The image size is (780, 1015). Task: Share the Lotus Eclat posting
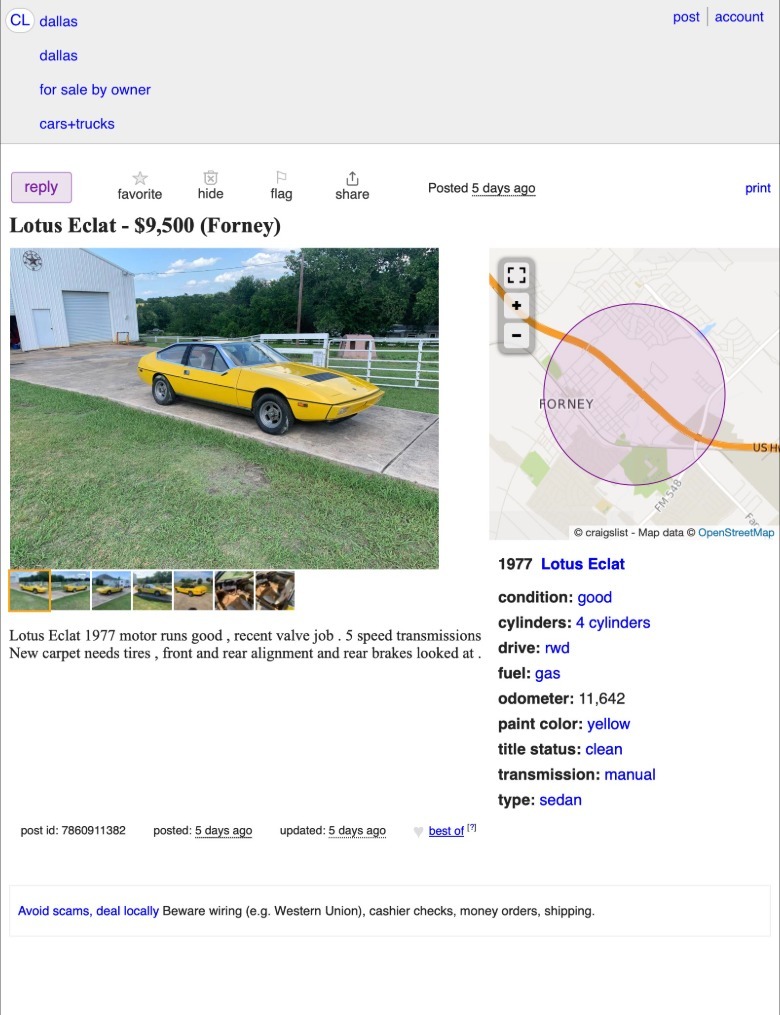[352, 186]
